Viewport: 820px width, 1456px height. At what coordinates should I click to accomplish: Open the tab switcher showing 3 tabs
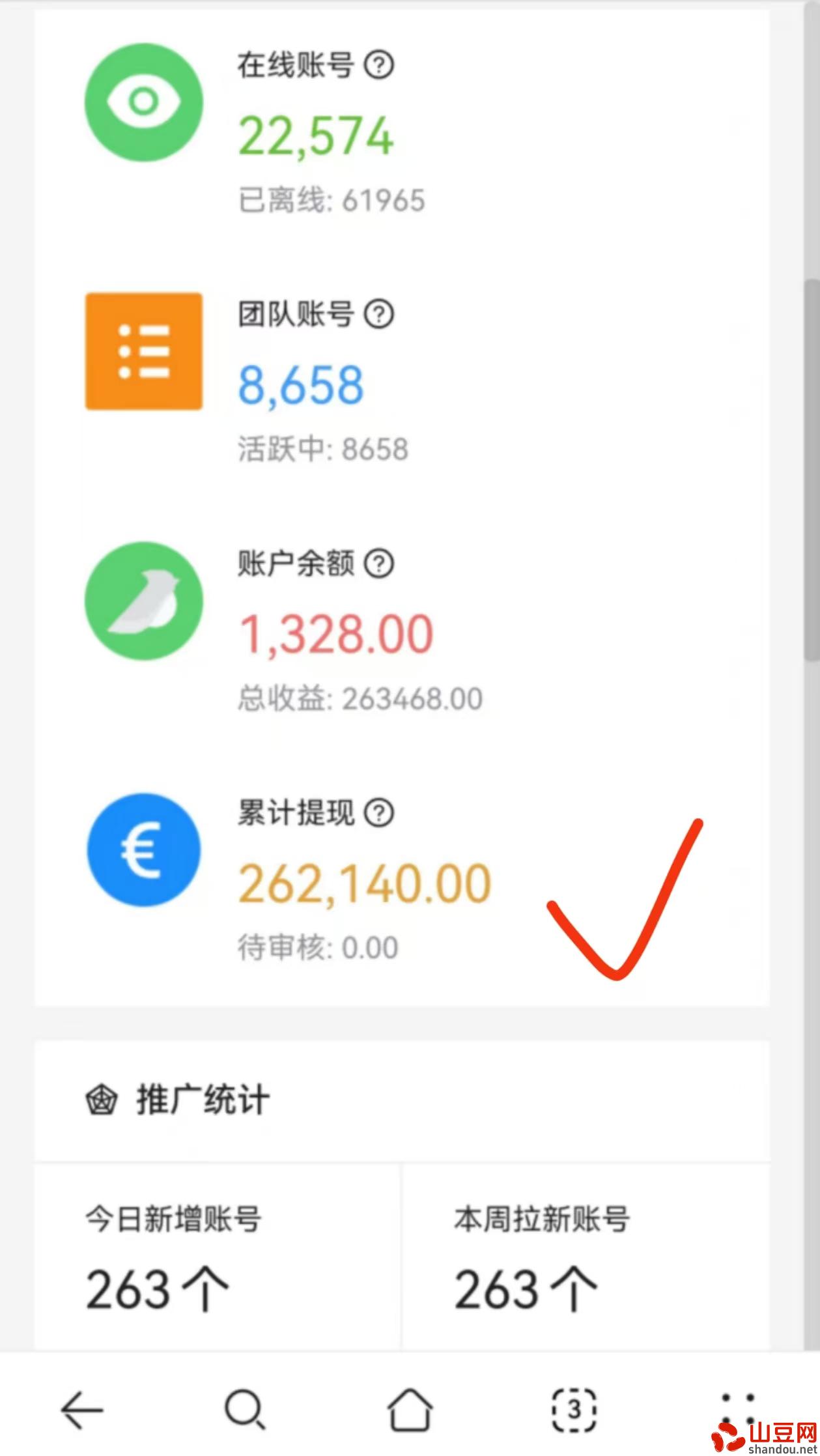(574, 1410)
